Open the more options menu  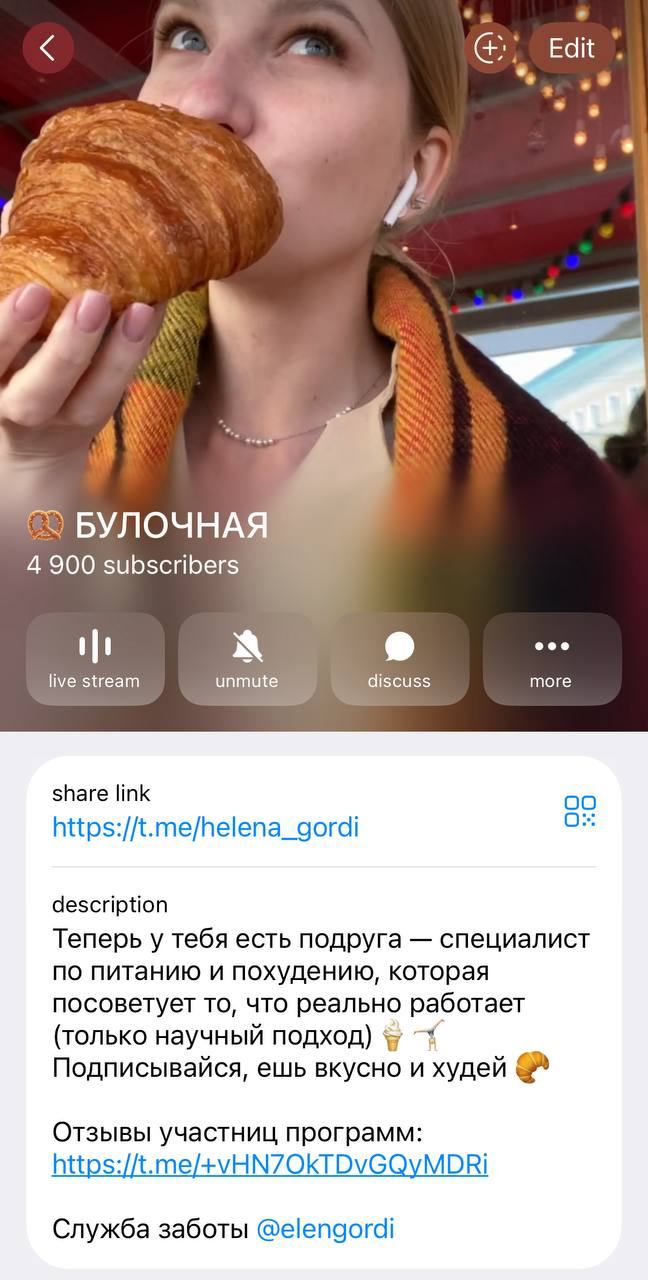pyautogui.click(x=551, y=659)
